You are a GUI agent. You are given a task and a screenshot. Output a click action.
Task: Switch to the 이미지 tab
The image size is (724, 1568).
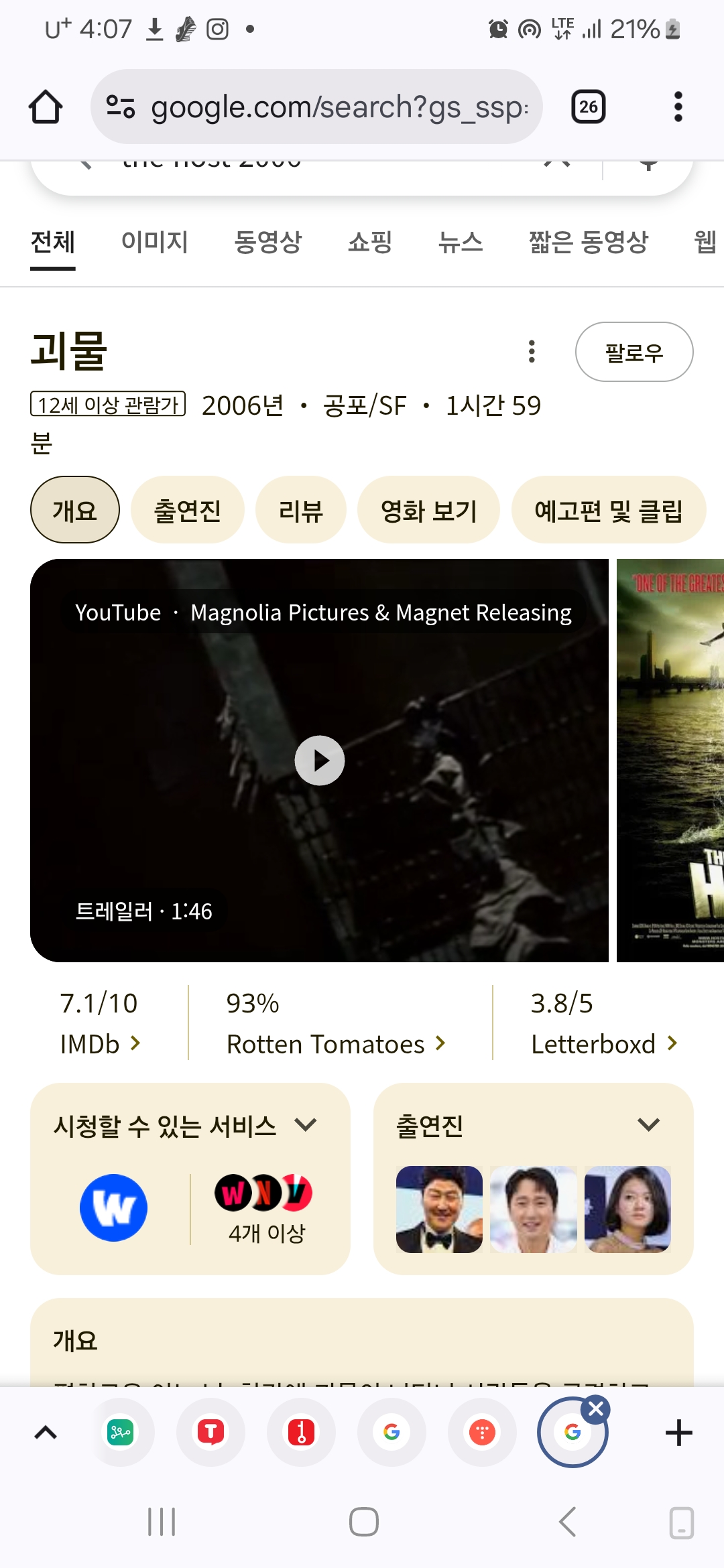tap(154, 242)
